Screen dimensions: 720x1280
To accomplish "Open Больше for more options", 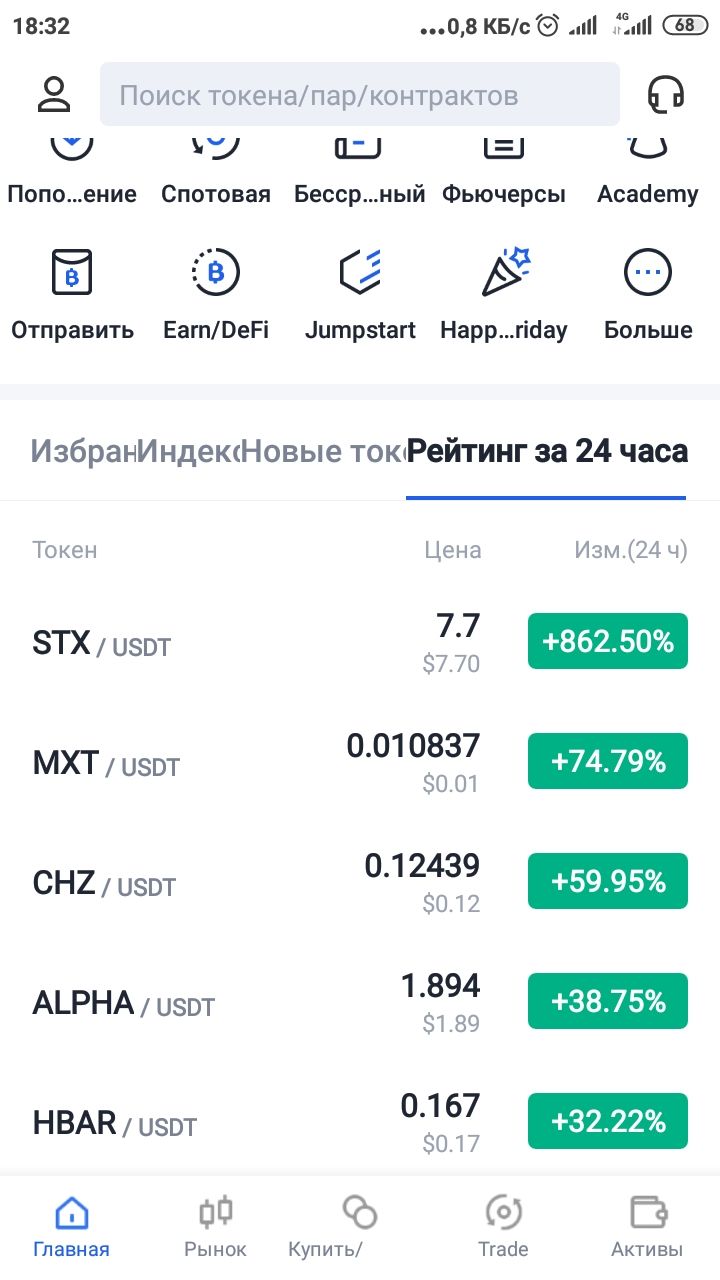I will (x=648, y=294).
